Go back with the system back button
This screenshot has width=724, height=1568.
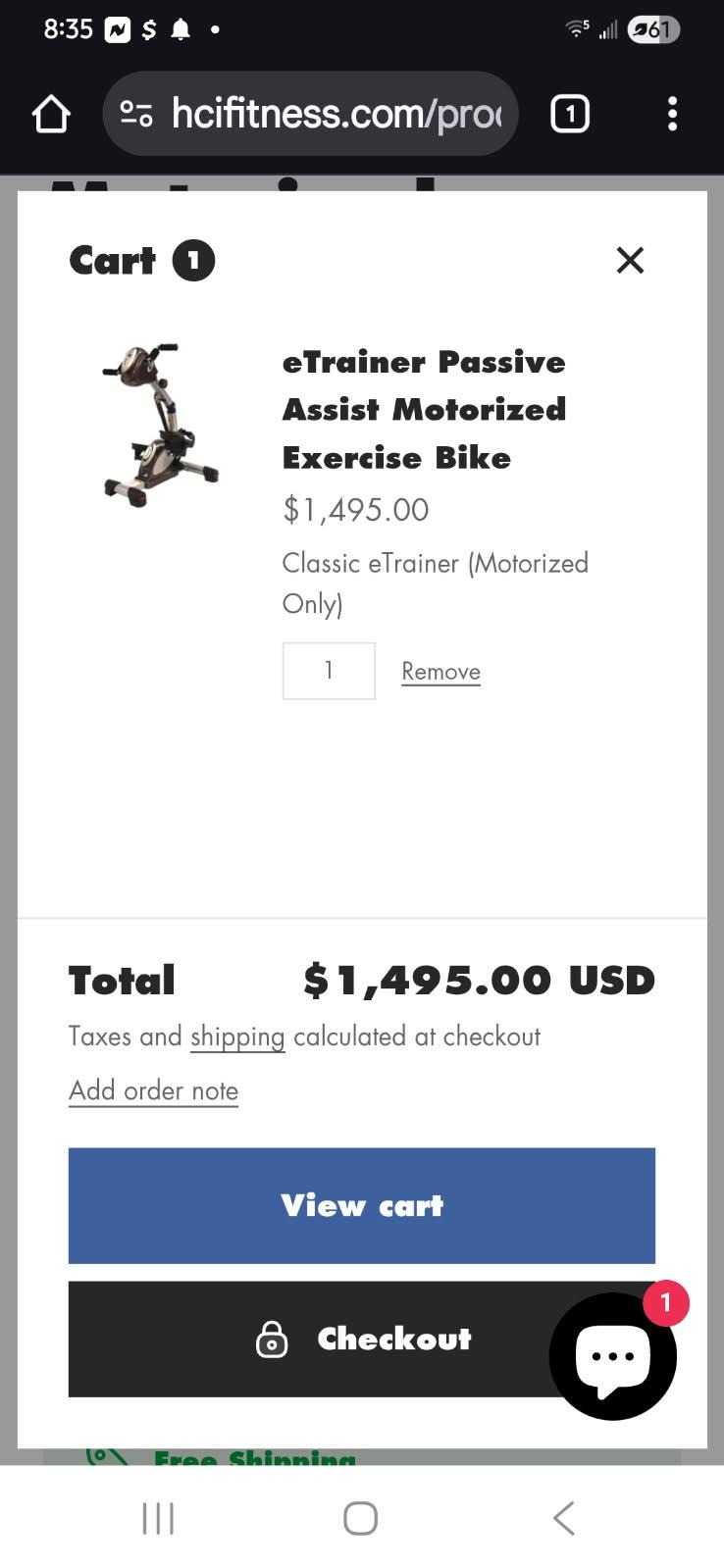coord(563,1518)
